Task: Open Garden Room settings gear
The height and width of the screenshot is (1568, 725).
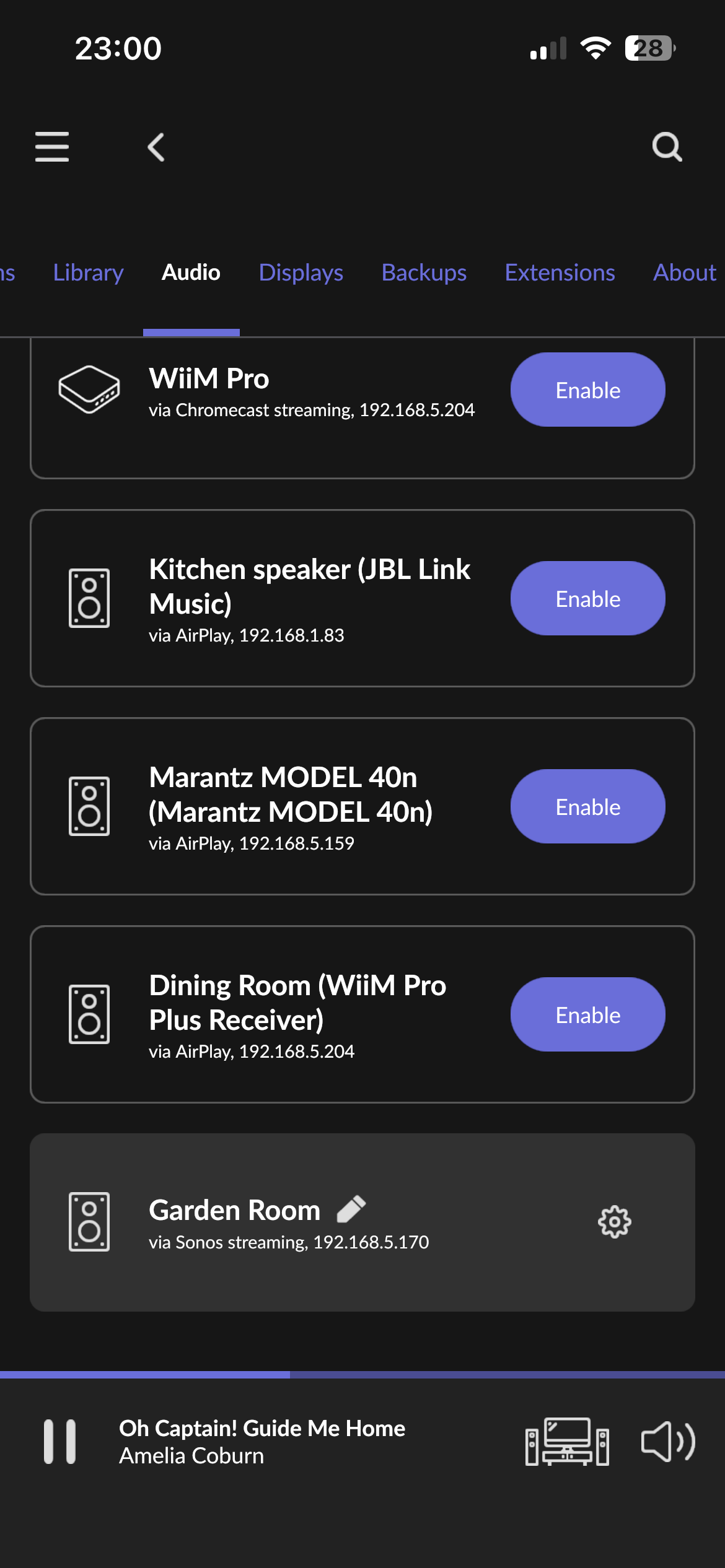Action: (x=614, y=1222)
